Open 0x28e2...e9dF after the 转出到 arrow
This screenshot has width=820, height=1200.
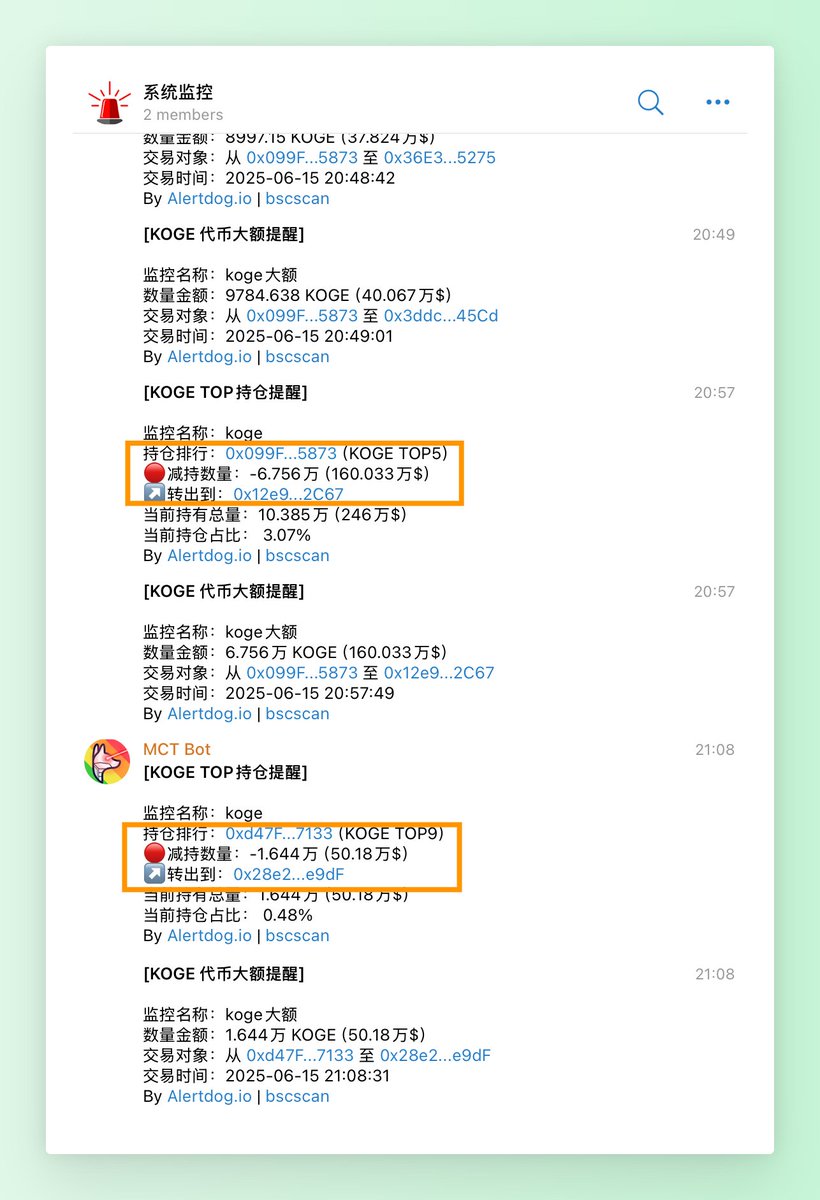click(x=288, y=874)
